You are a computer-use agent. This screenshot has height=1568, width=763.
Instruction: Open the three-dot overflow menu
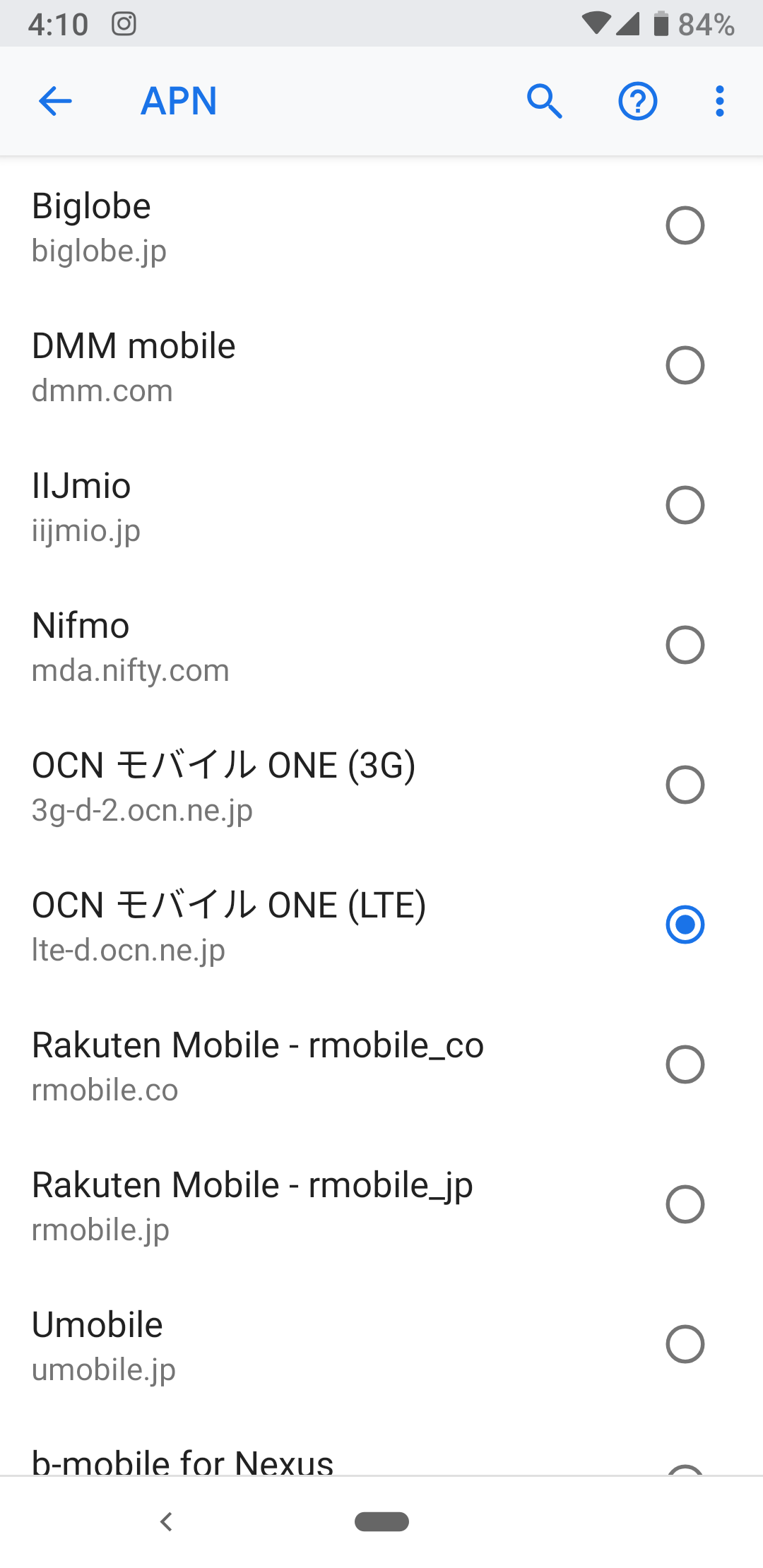pyautogui.click(x=719, y=101)
